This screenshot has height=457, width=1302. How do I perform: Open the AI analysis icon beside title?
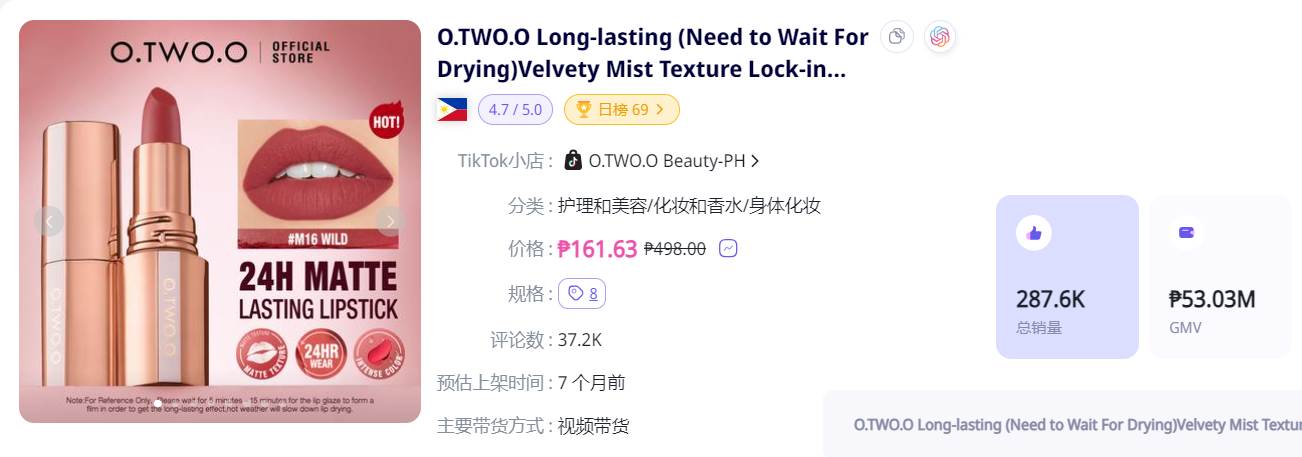(940, 37)
